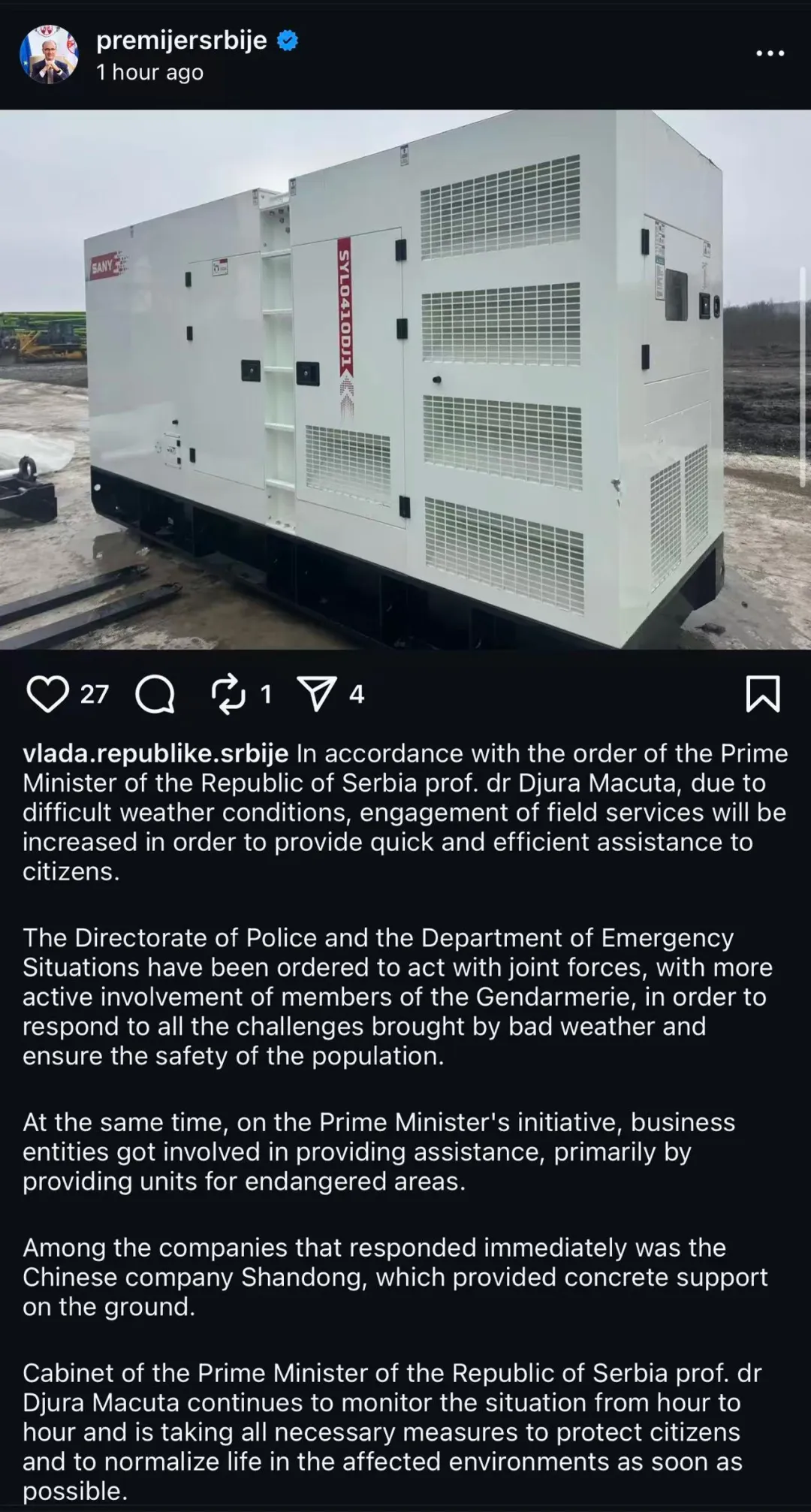
Task: Open vlada.republike.srbije profile from the caption
Action: click(x=155, y=753)
